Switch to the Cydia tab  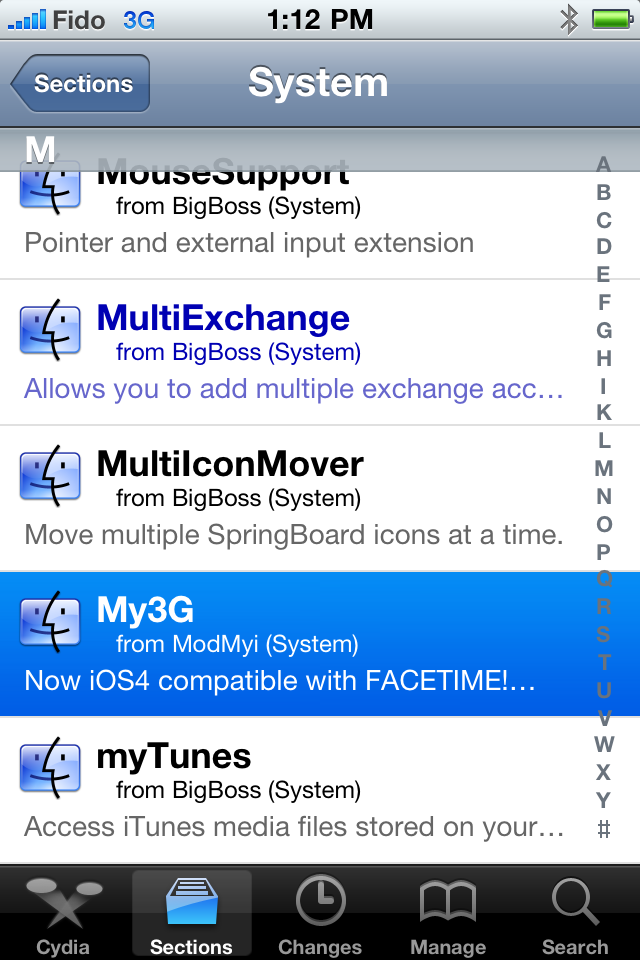(63, 915)
